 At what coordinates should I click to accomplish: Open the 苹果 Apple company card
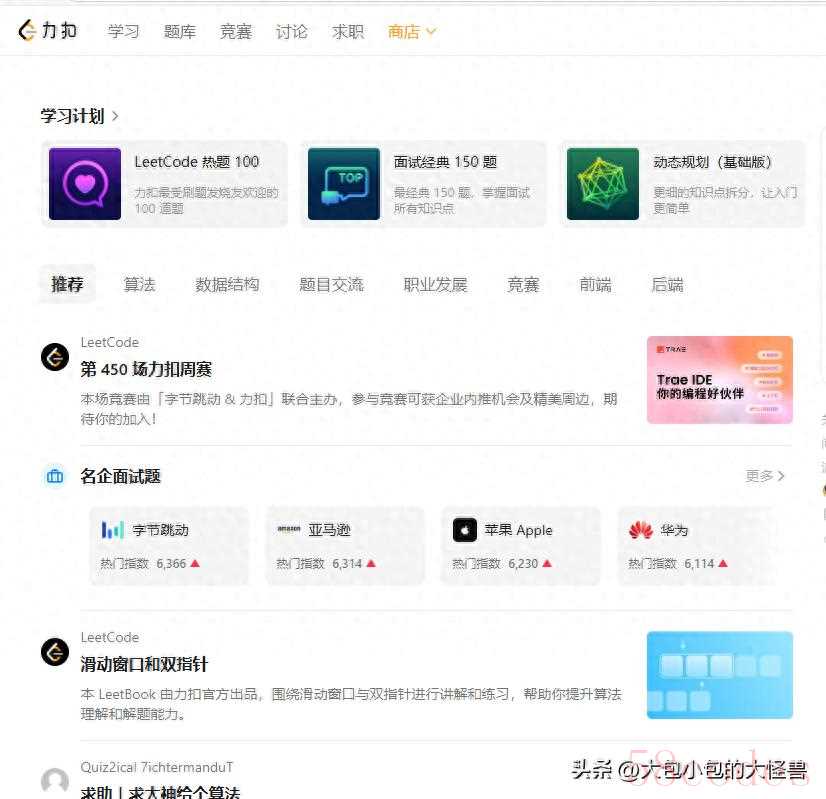pos(520,545)
